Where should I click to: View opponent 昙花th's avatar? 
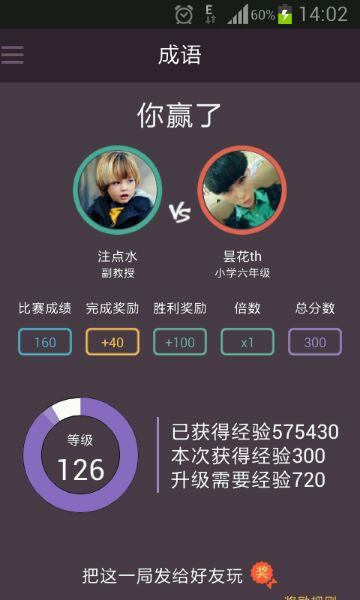tap(242, 190)
